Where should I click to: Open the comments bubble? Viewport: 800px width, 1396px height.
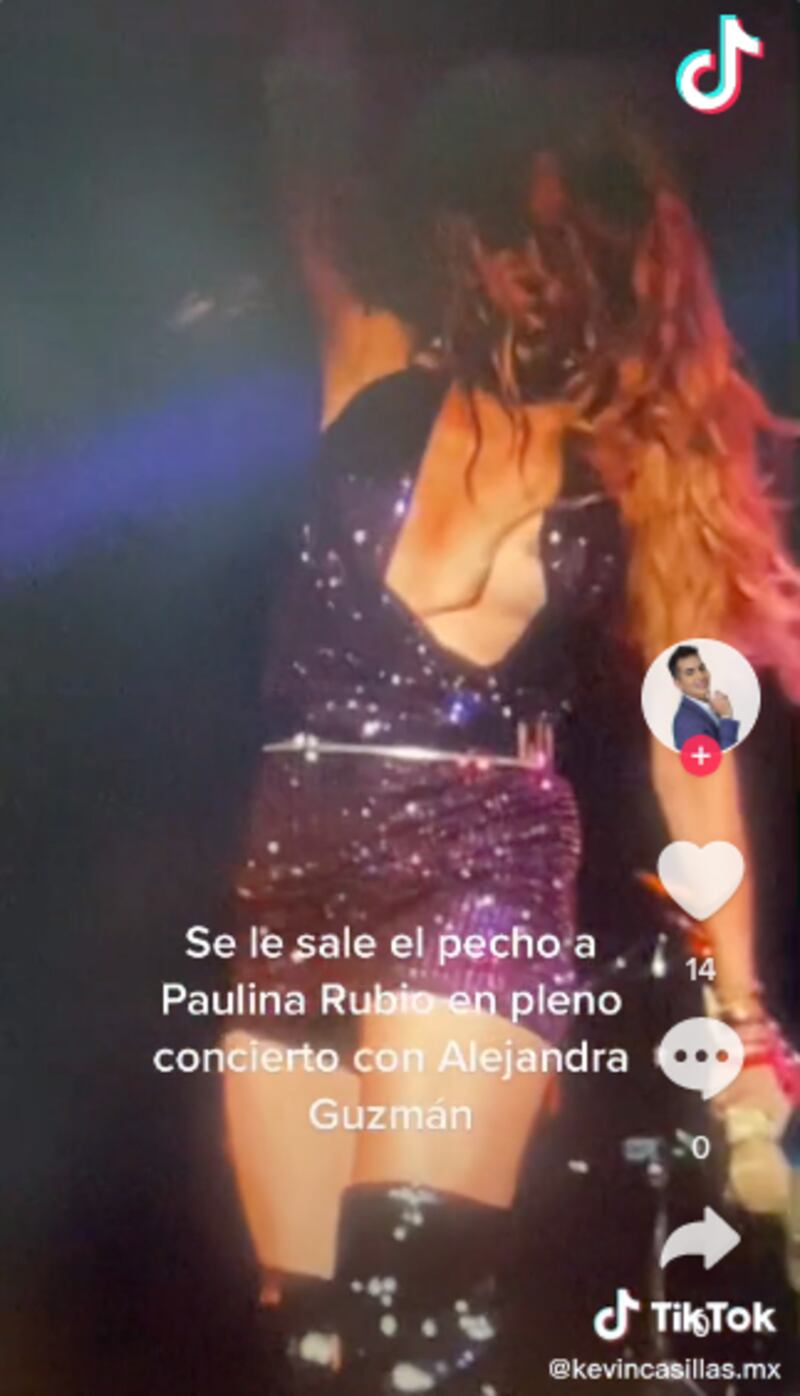(x=700, y=1058)
